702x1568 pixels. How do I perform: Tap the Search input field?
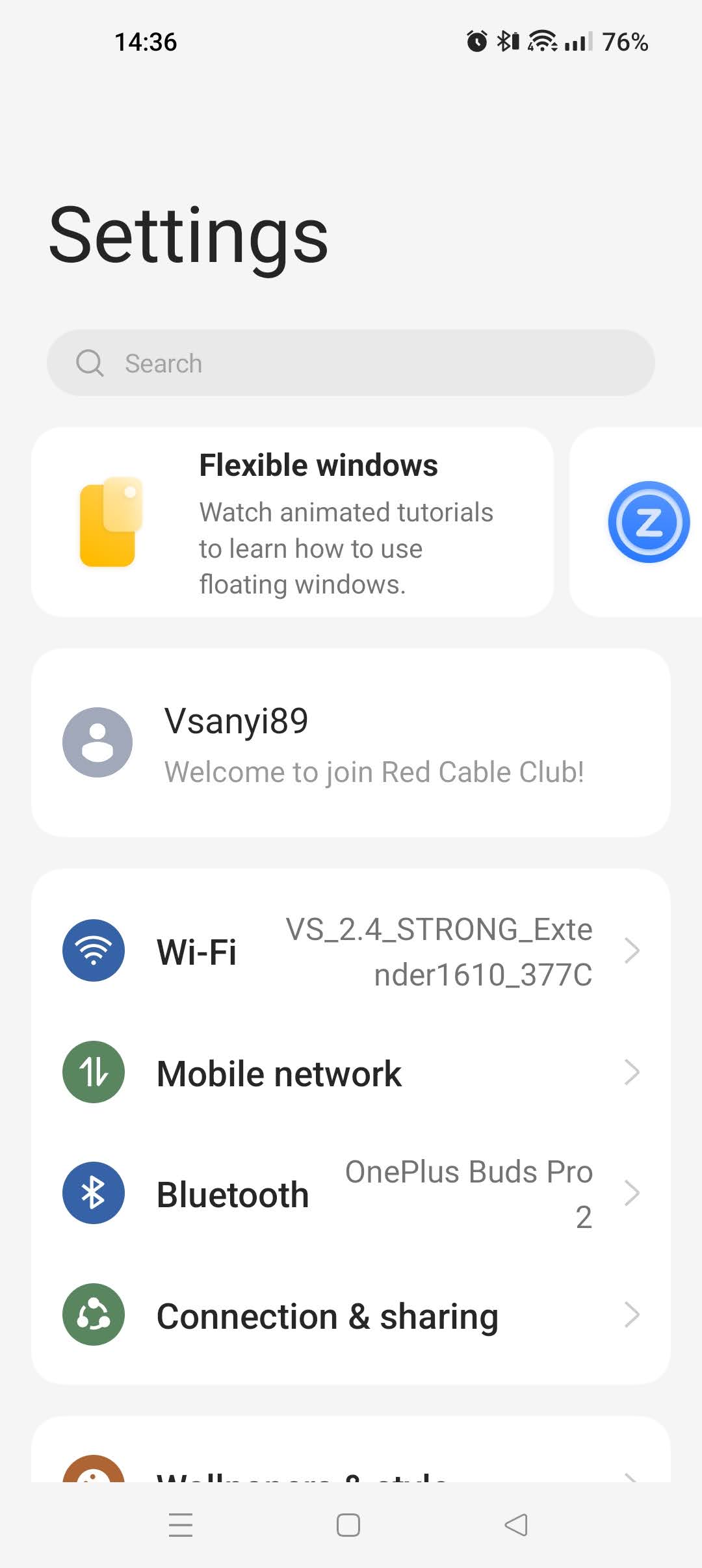351,363
